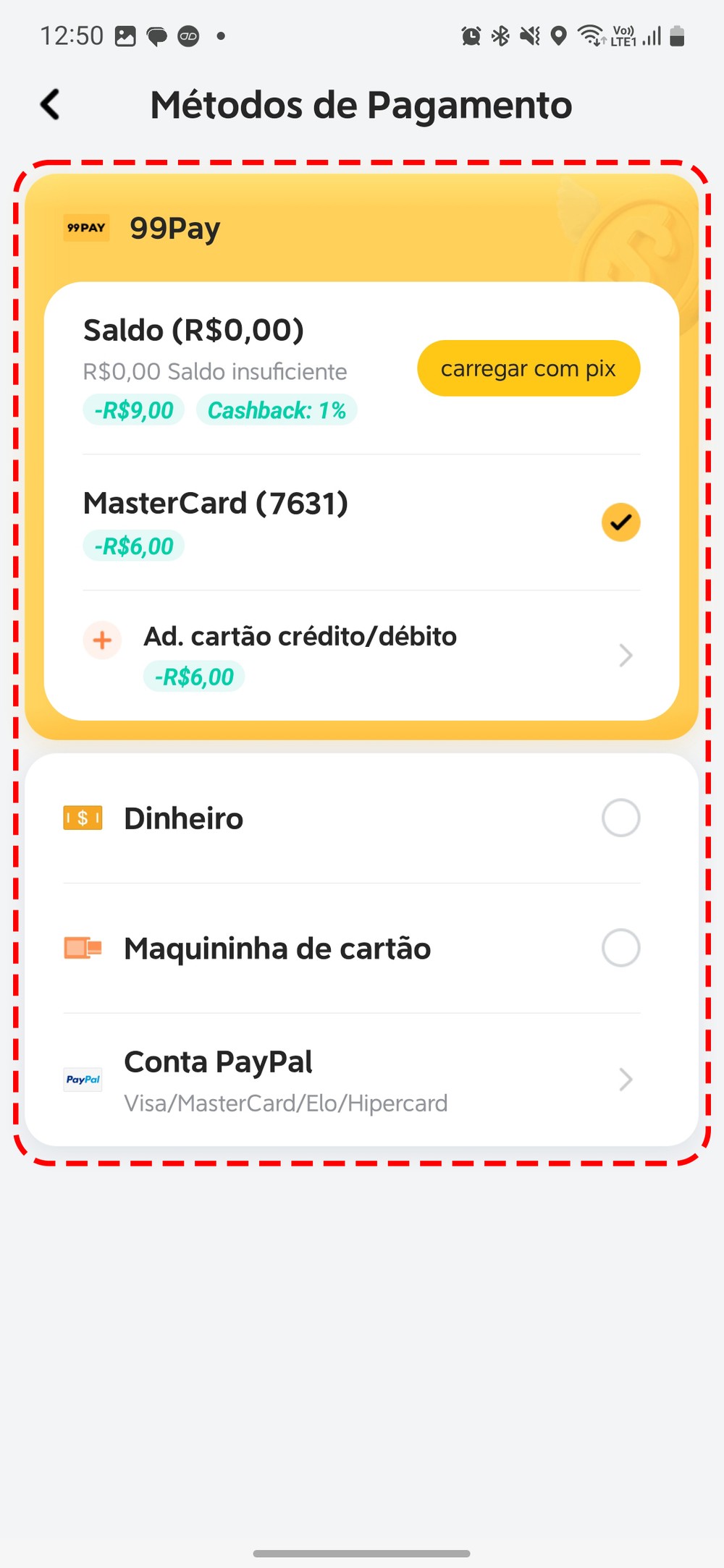Tap the carregar com pix button

528,368
